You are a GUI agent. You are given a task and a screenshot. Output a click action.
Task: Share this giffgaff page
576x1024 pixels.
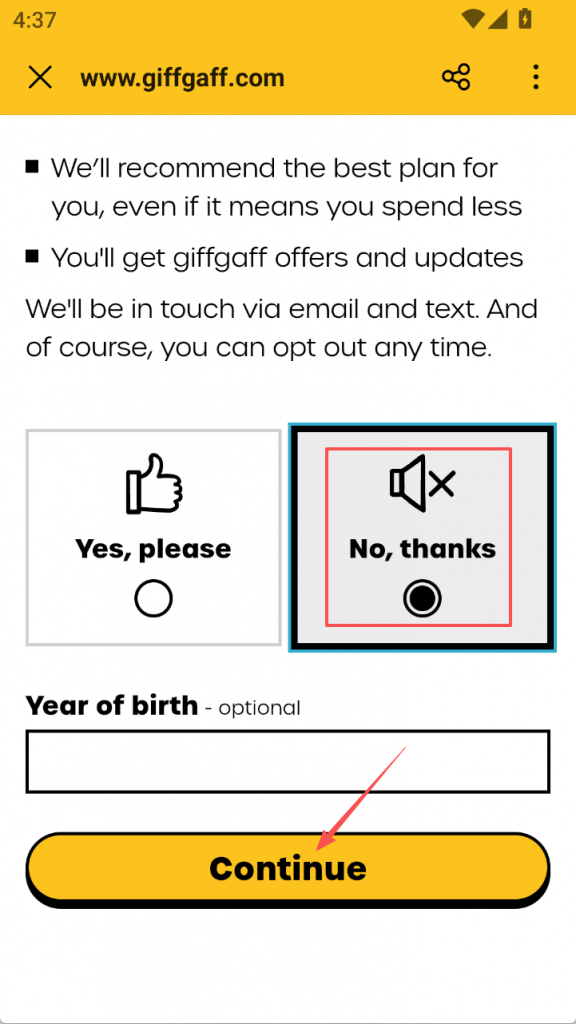coord(456,78)
